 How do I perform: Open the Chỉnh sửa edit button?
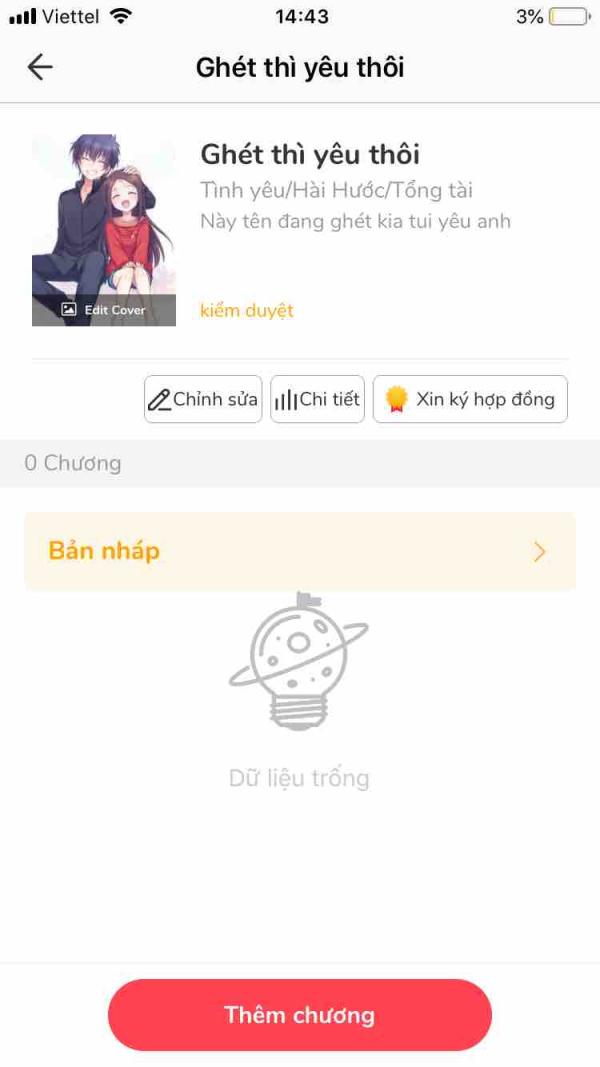(x=203, y=400)
